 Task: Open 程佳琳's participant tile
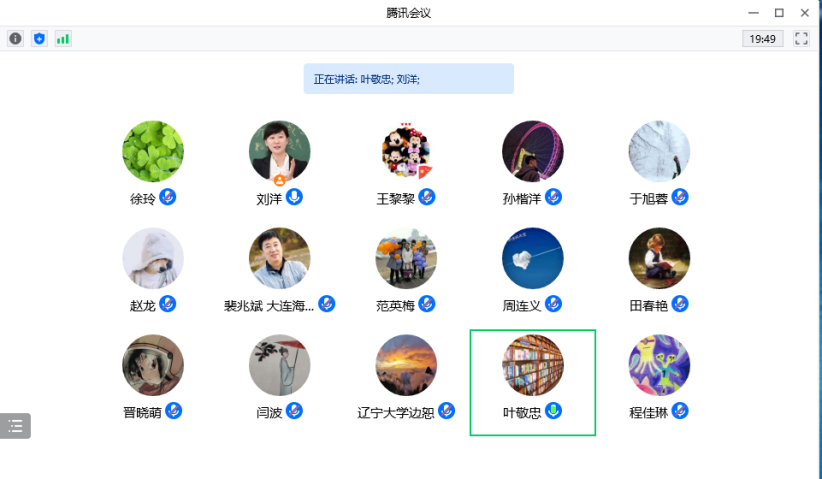tap(659, 366)
